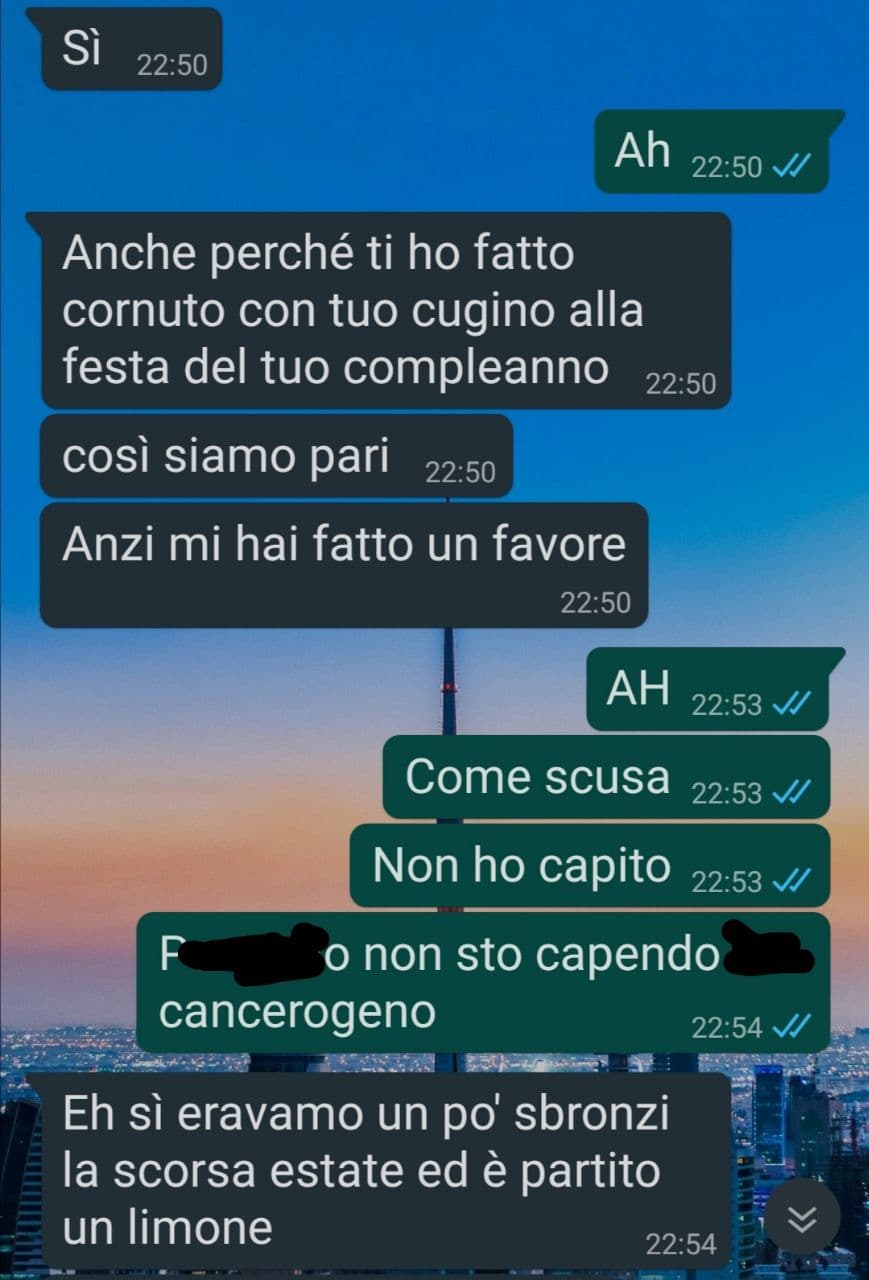Jump to the latest message with the down arrow
Viewport: 869px width, 1280px height.
pos(802,1218)
